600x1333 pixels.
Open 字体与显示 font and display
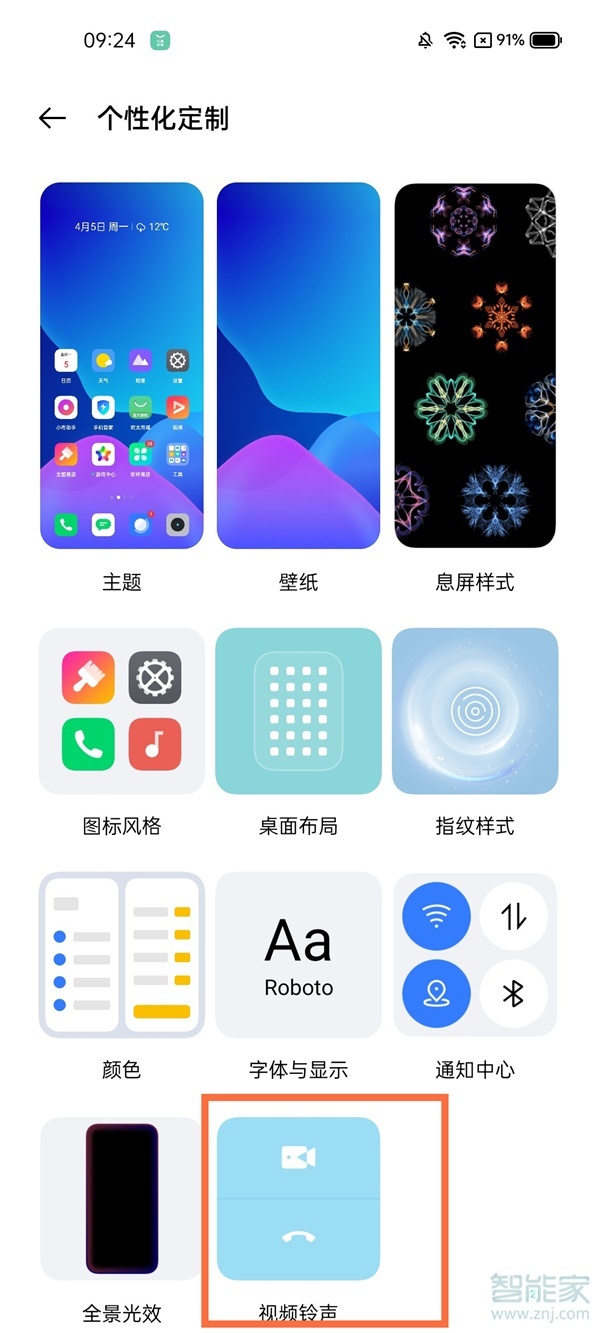(x=298, y=954)
